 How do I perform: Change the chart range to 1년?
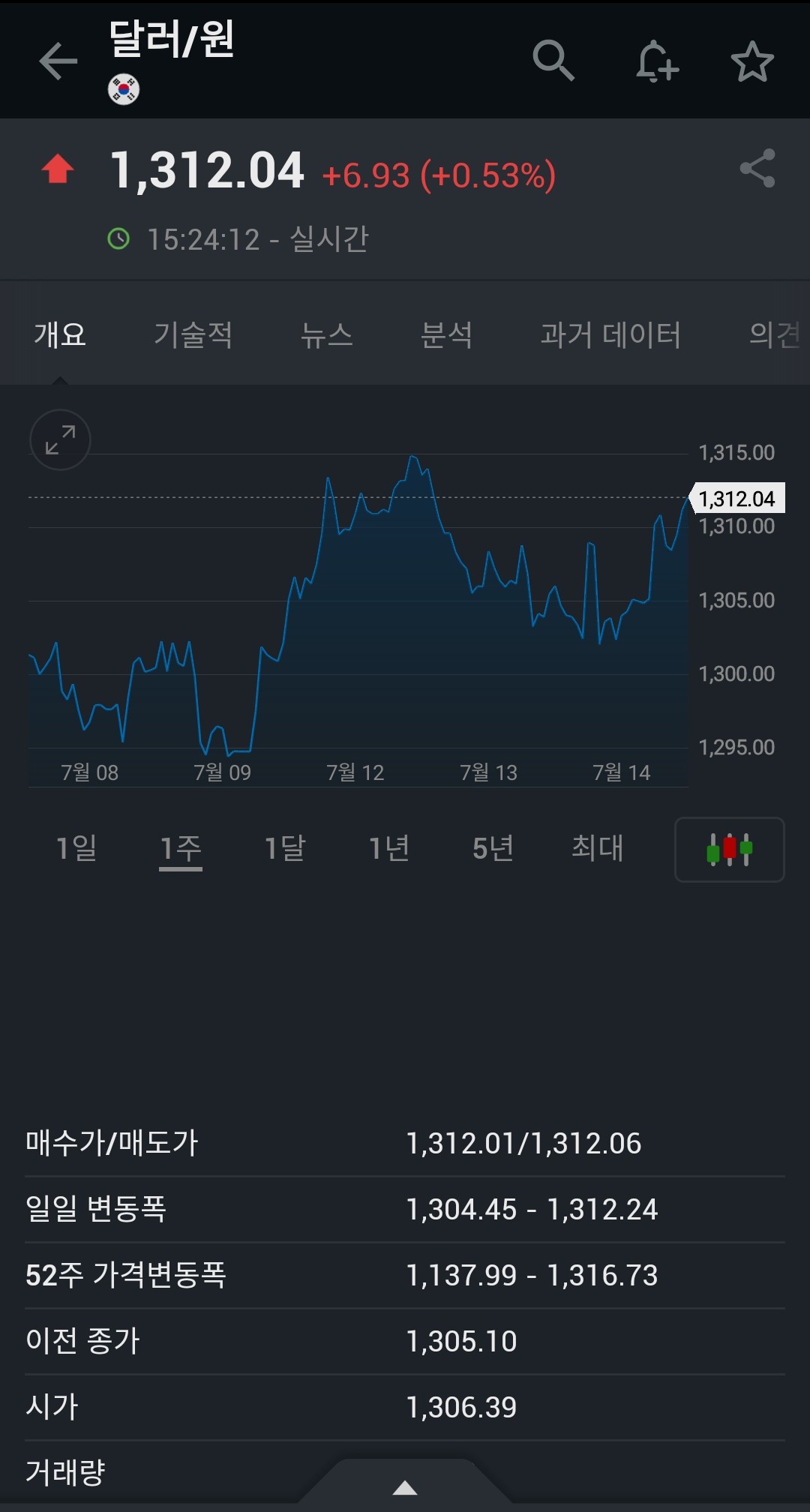[389, 848]
